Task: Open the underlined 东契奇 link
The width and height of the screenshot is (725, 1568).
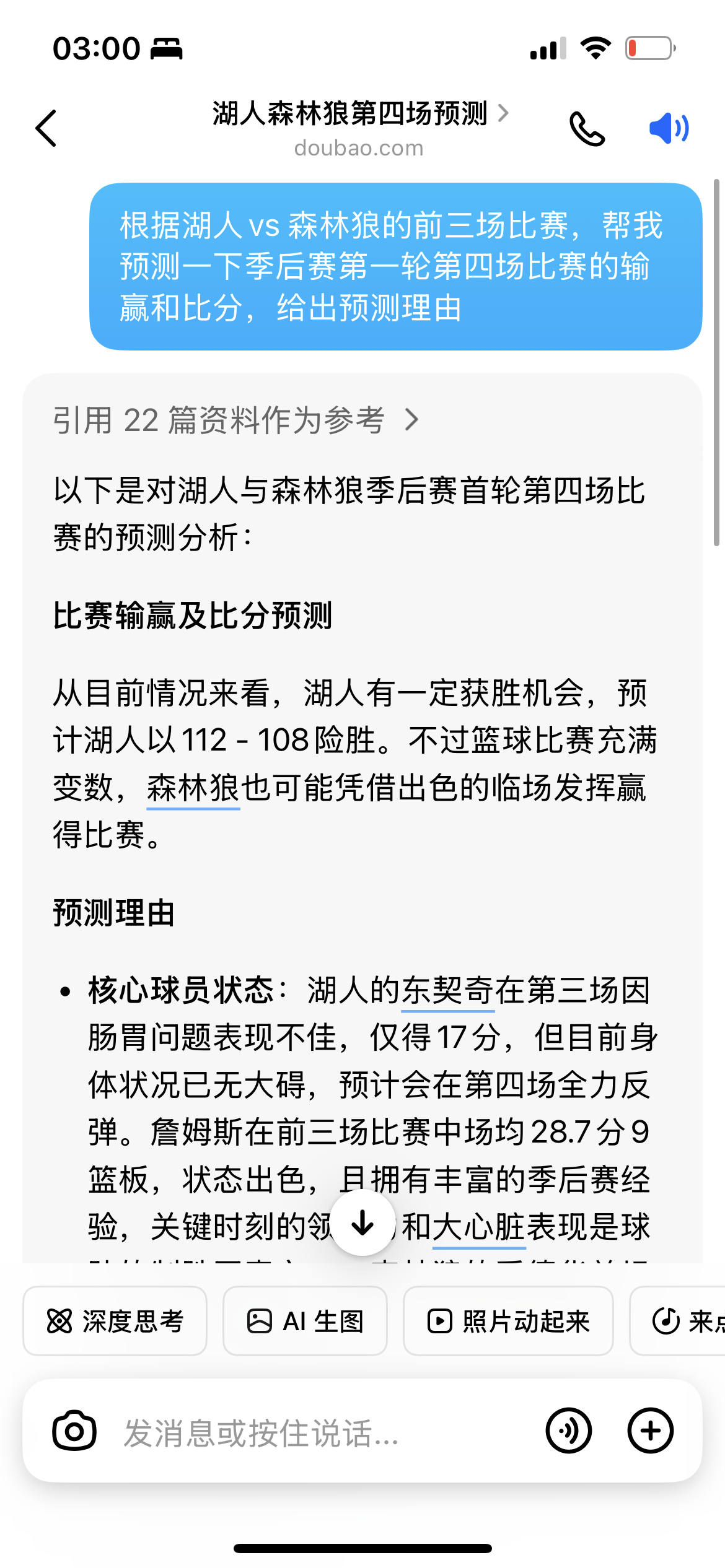Action: pos(447,990)
